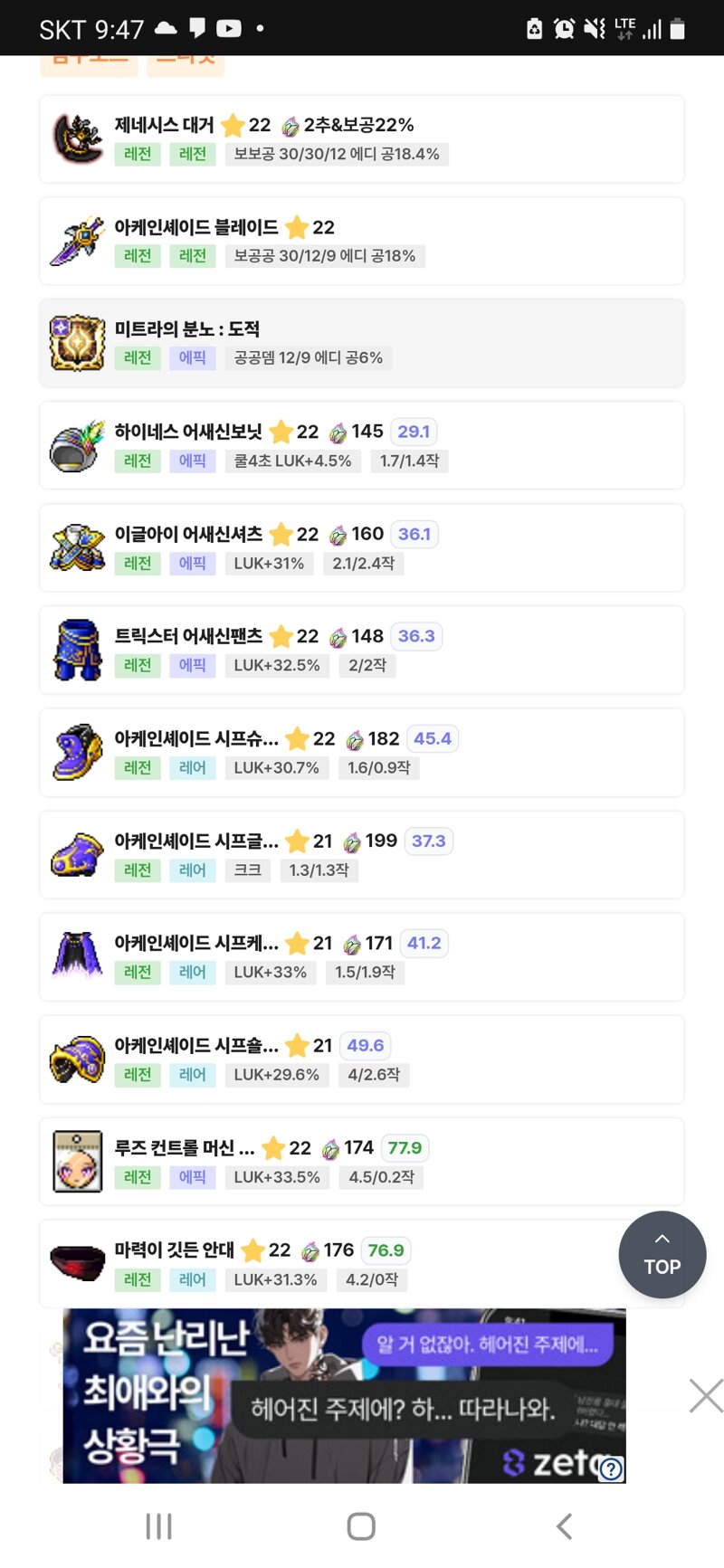
Task: Open the 미트라의 분노 : 도적 card
Action: coord(362,344)
